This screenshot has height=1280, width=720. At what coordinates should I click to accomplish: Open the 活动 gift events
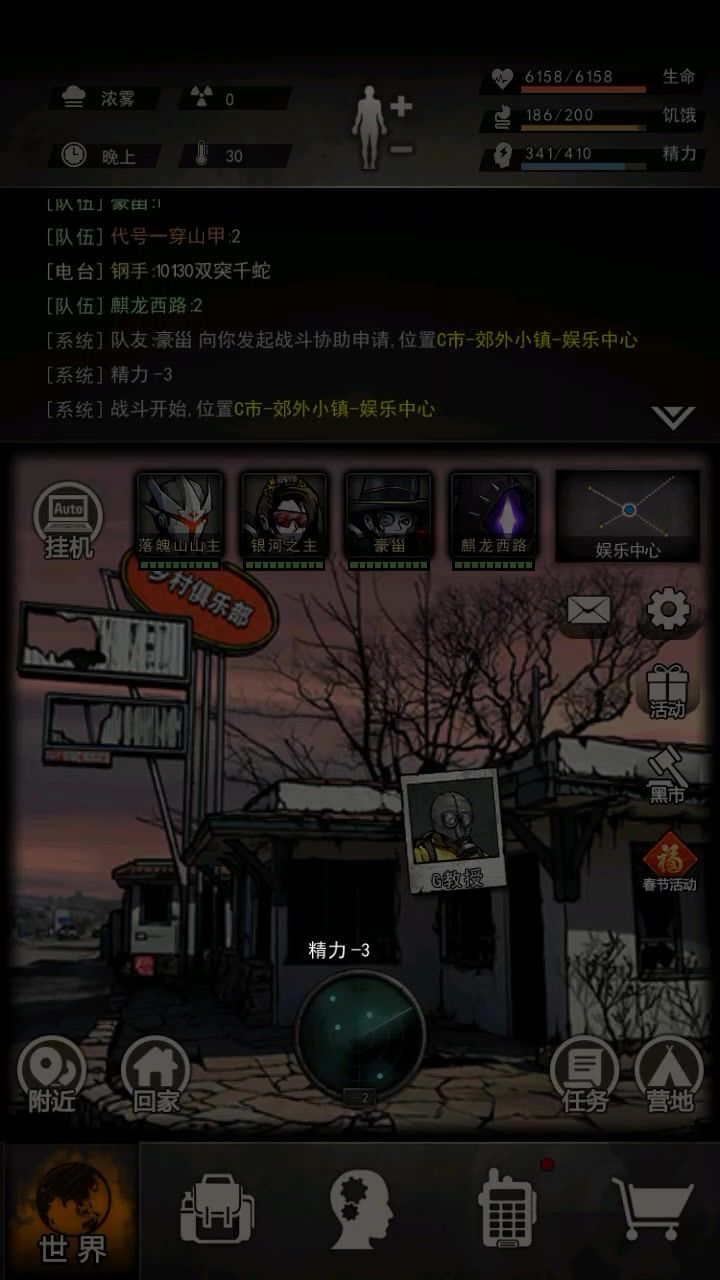point(667,691)
